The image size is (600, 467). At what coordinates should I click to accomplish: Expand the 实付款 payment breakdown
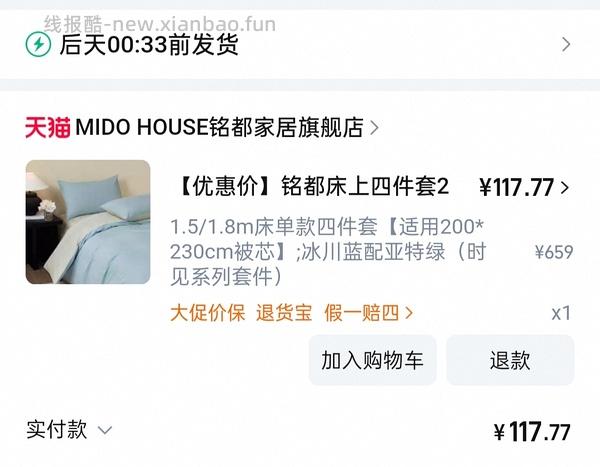[70, 430]
